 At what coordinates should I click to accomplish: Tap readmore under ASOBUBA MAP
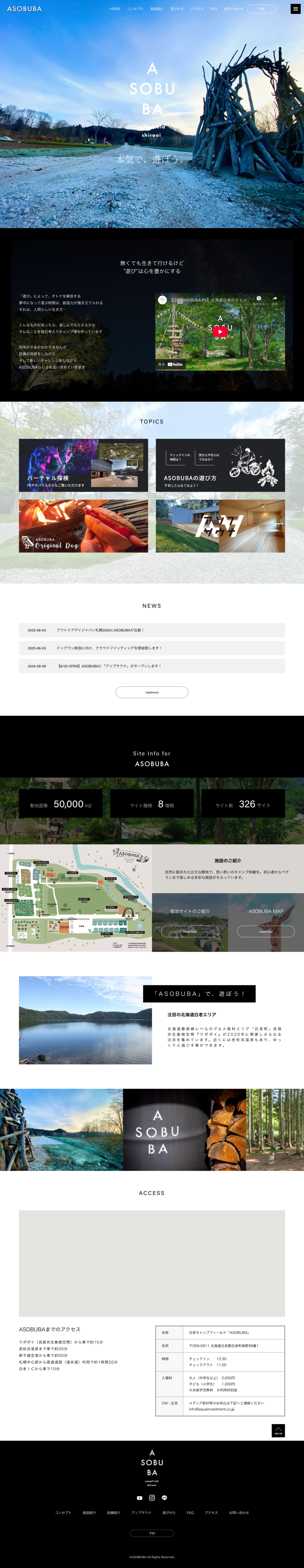coord(266,931)
